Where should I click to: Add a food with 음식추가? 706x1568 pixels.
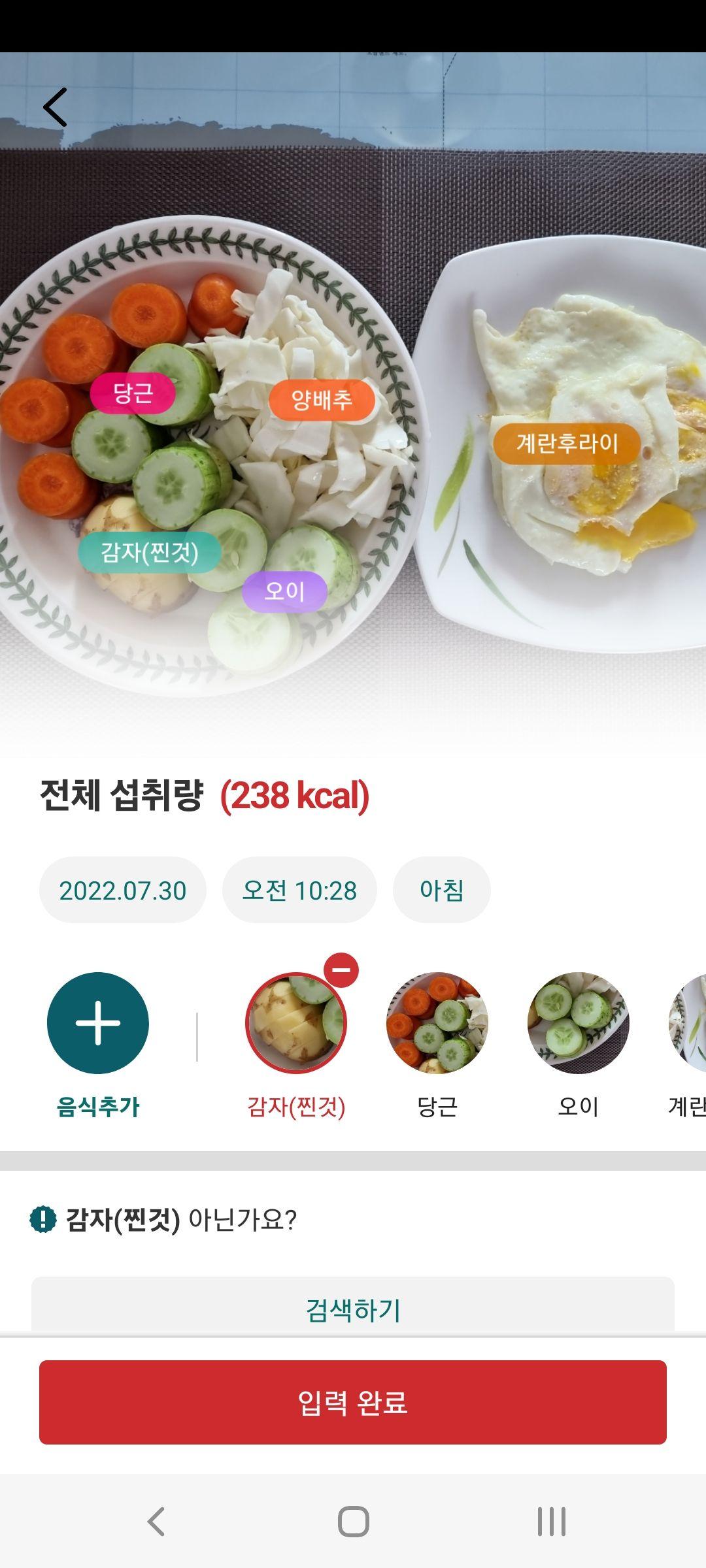point(98,1023)
